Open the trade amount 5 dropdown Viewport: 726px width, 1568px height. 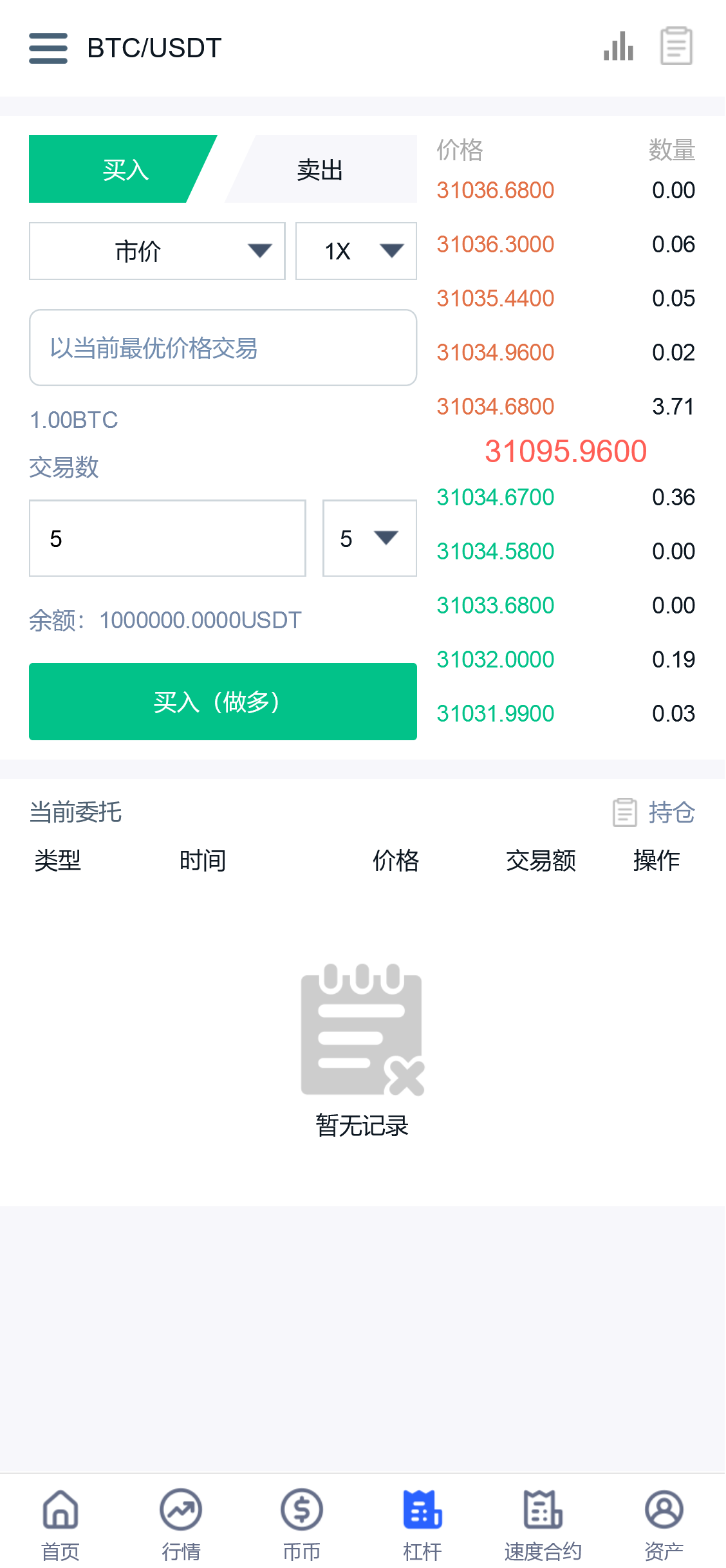[368, 537]
